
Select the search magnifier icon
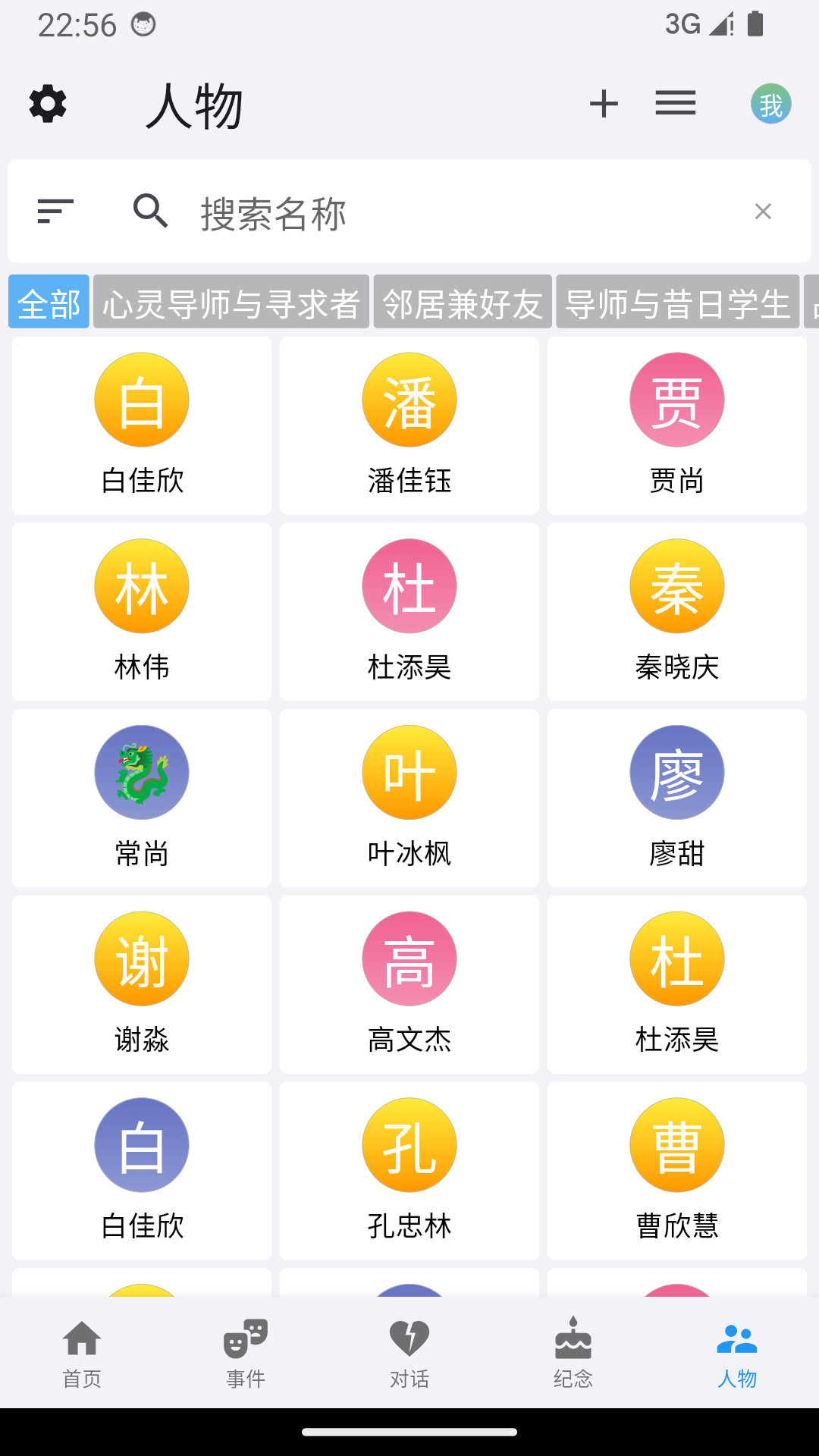(x=151, y=212)
